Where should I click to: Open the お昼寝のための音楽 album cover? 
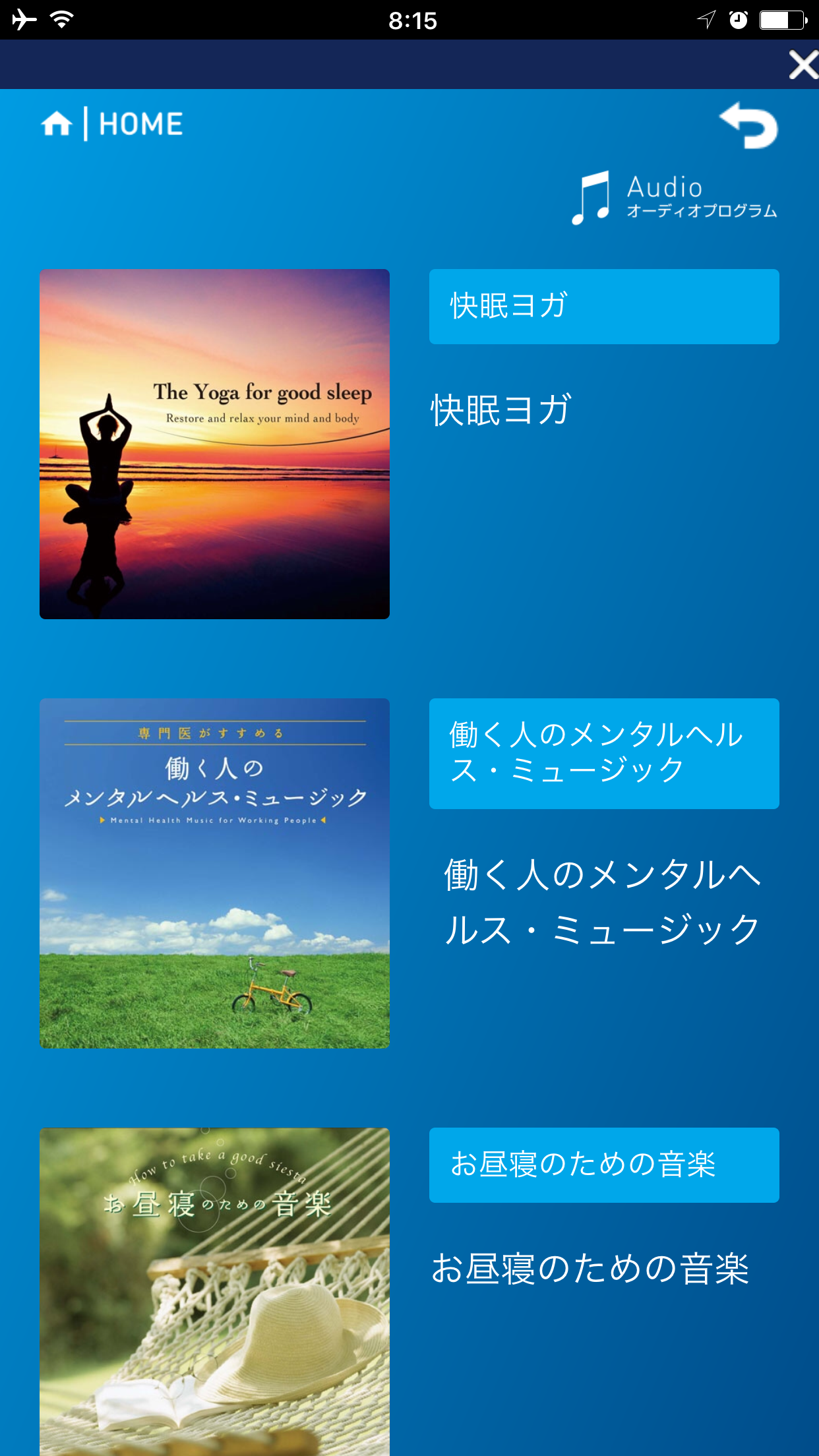[x=214, y=1292]
